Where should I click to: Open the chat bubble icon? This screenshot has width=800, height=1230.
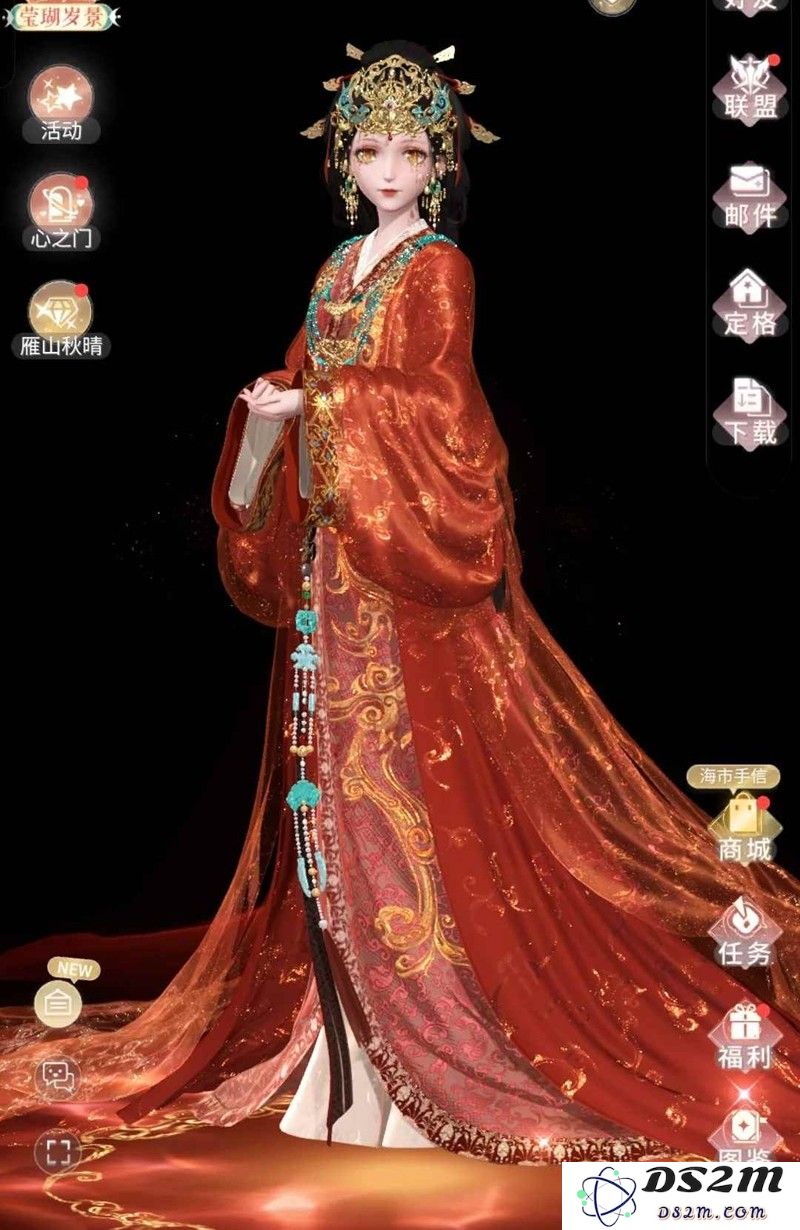58,1078
